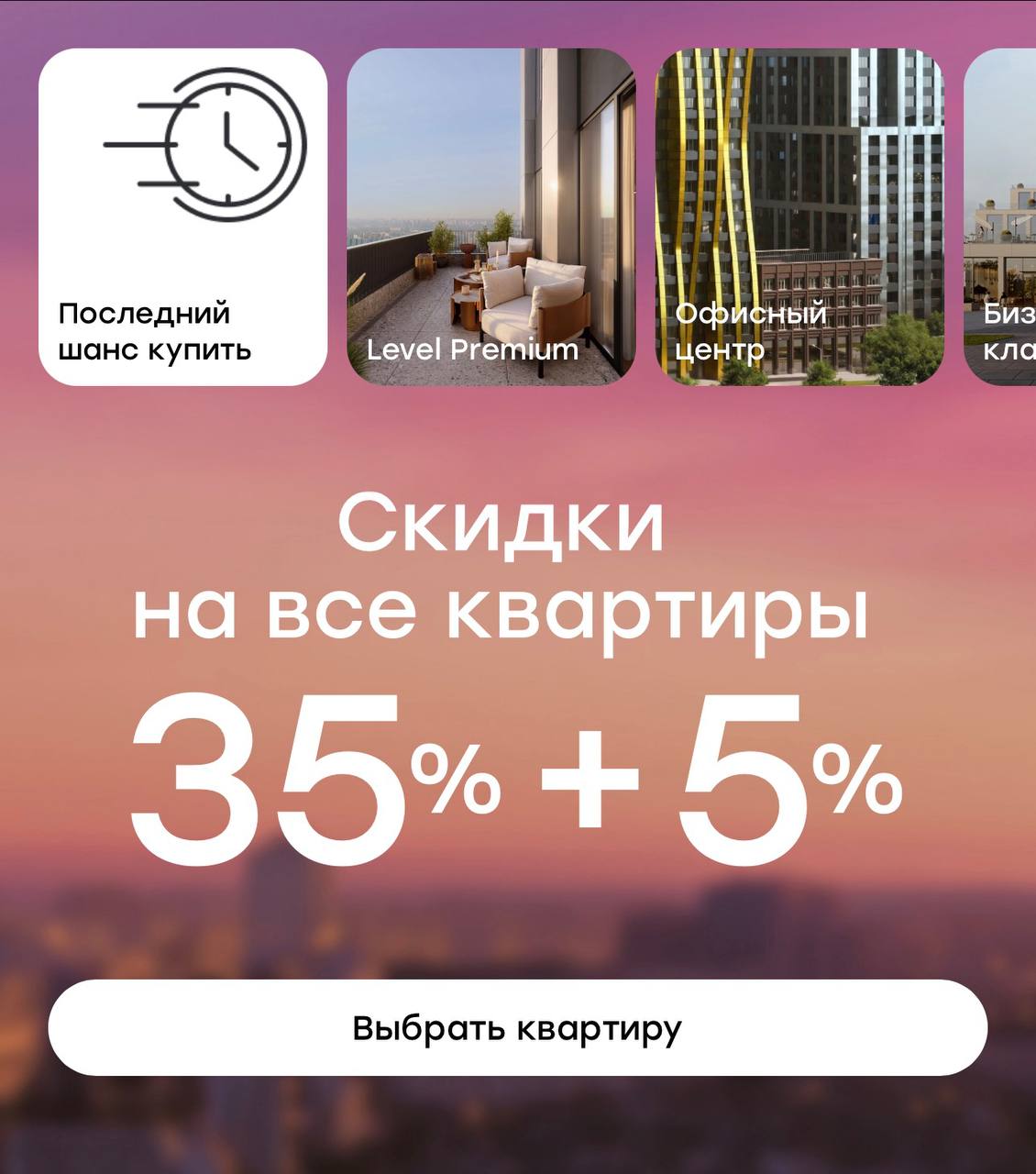Image resolution: width=1036 pixels, height=1174 pixels.
Task: Open the 'Офисный центр' story card
Action: click(x=799, y=217)
